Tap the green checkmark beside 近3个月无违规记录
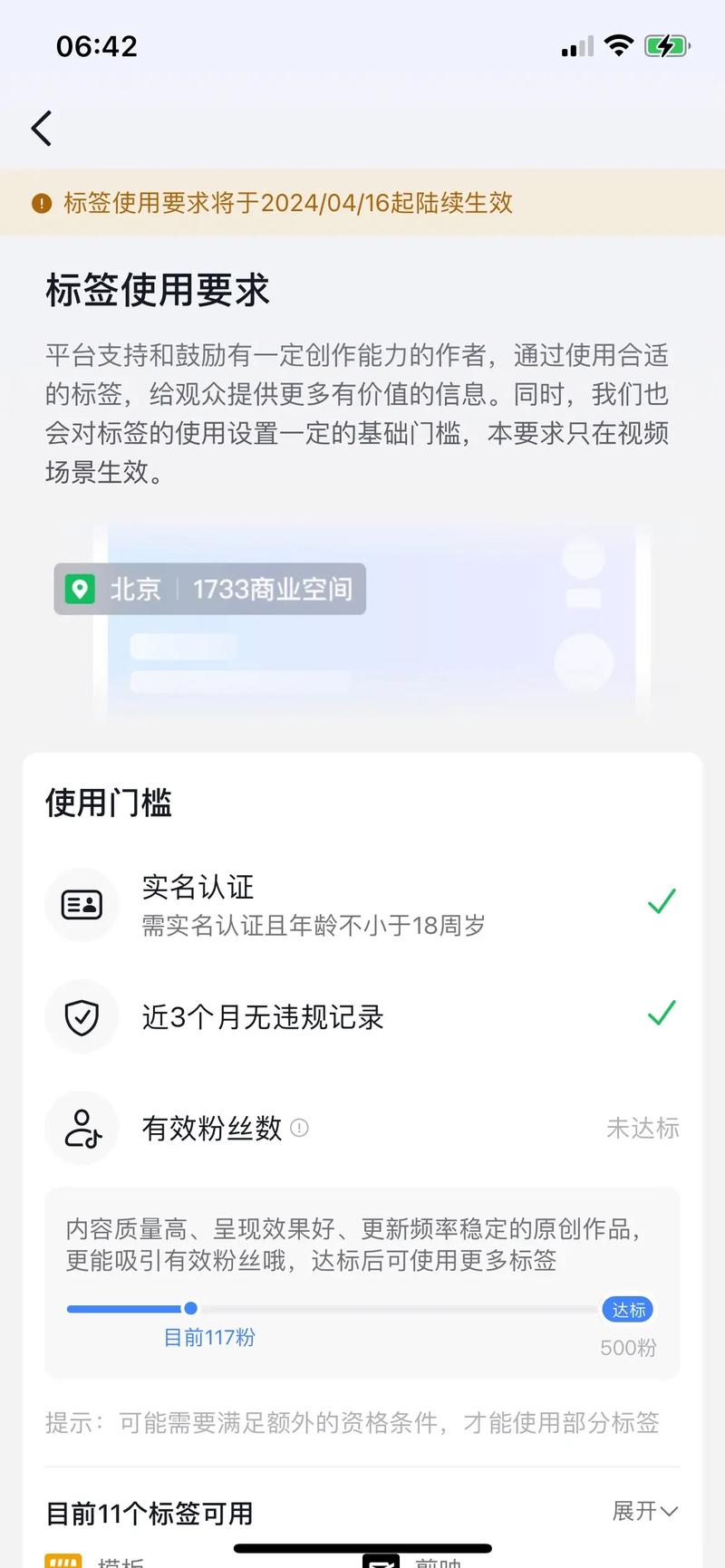 click(x=662, y=1014)
